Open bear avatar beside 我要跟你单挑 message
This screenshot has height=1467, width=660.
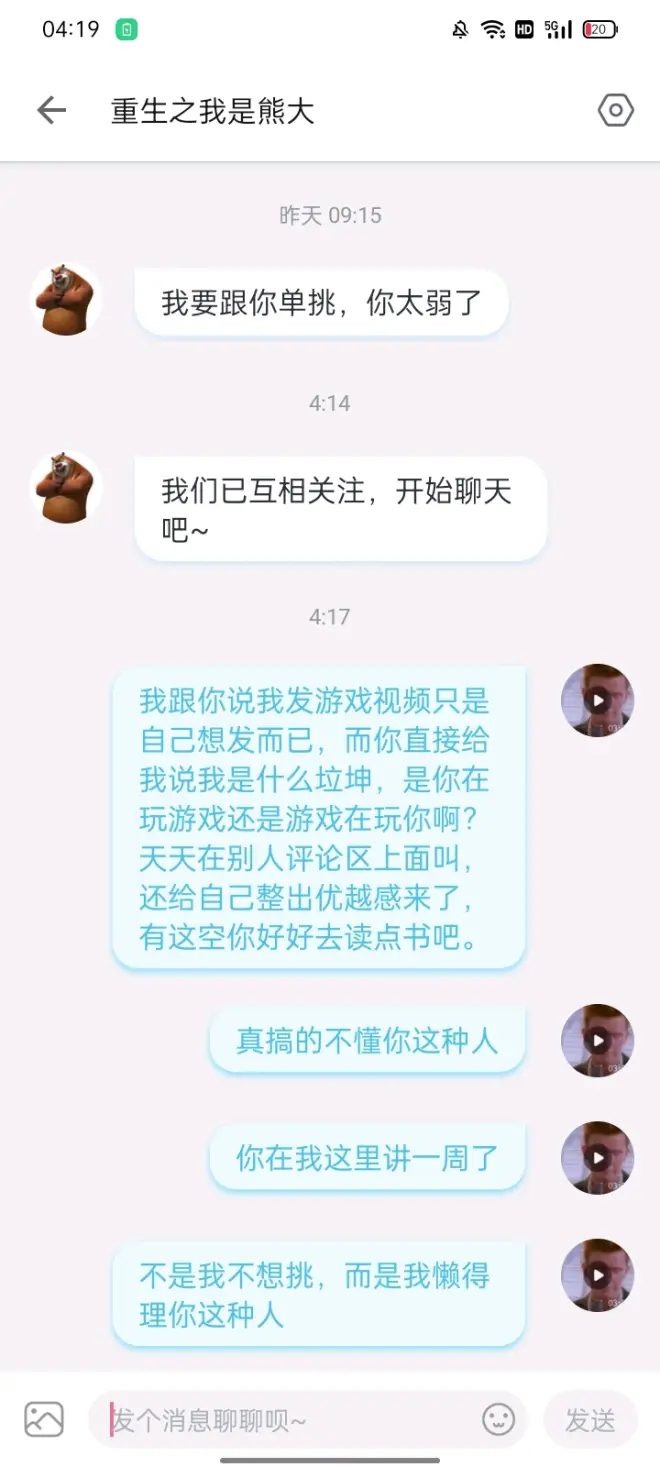pyautogui.click(x=66, y=300)
